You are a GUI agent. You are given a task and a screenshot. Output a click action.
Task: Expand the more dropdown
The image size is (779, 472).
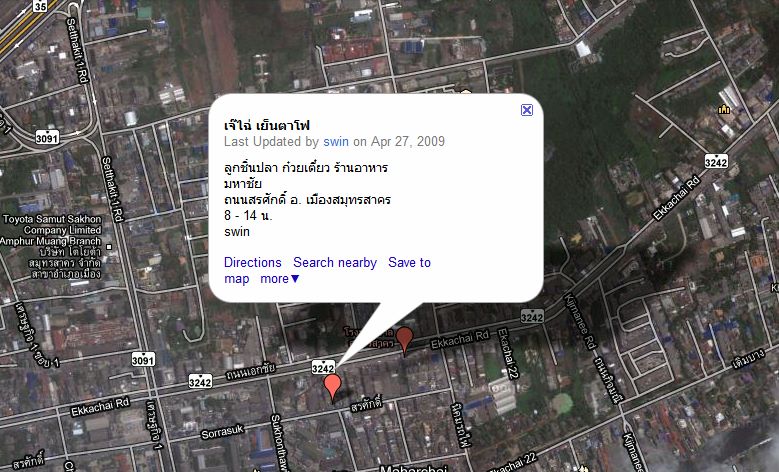tap(280, 279)
